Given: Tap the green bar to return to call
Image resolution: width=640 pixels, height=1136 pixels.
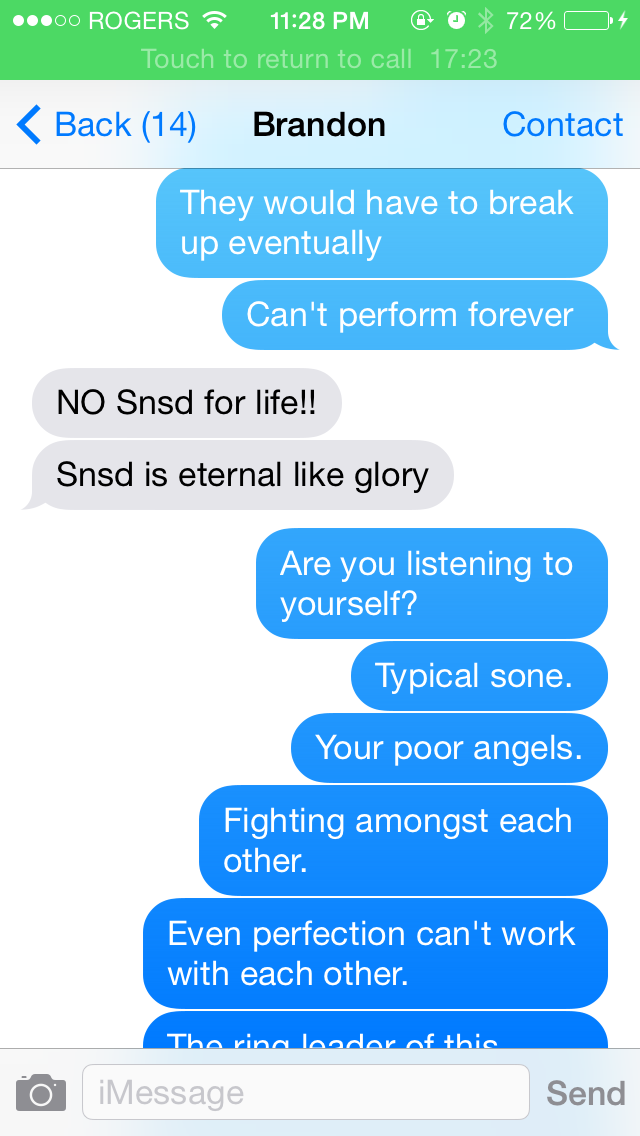Looking at the screenshot, I should pos(320,59).
